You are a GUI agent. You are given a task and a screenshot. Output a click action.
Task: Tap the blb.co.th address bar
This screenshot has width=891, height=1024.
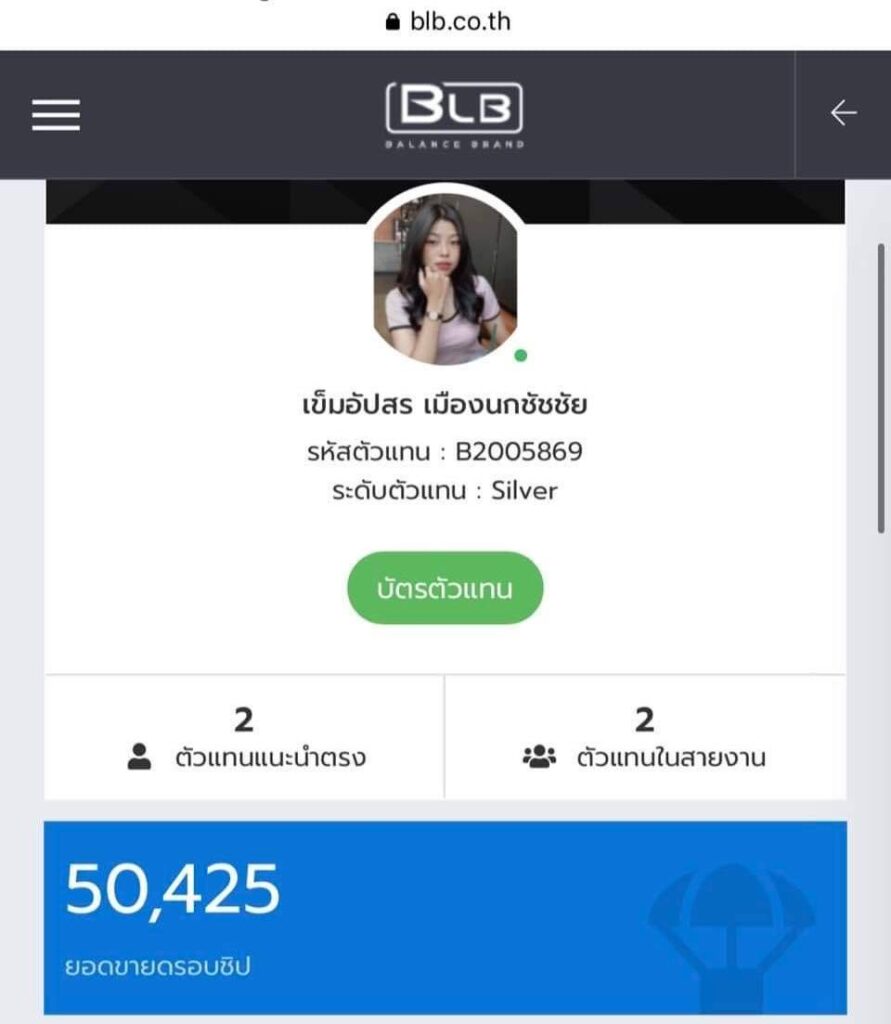(447, 21)
